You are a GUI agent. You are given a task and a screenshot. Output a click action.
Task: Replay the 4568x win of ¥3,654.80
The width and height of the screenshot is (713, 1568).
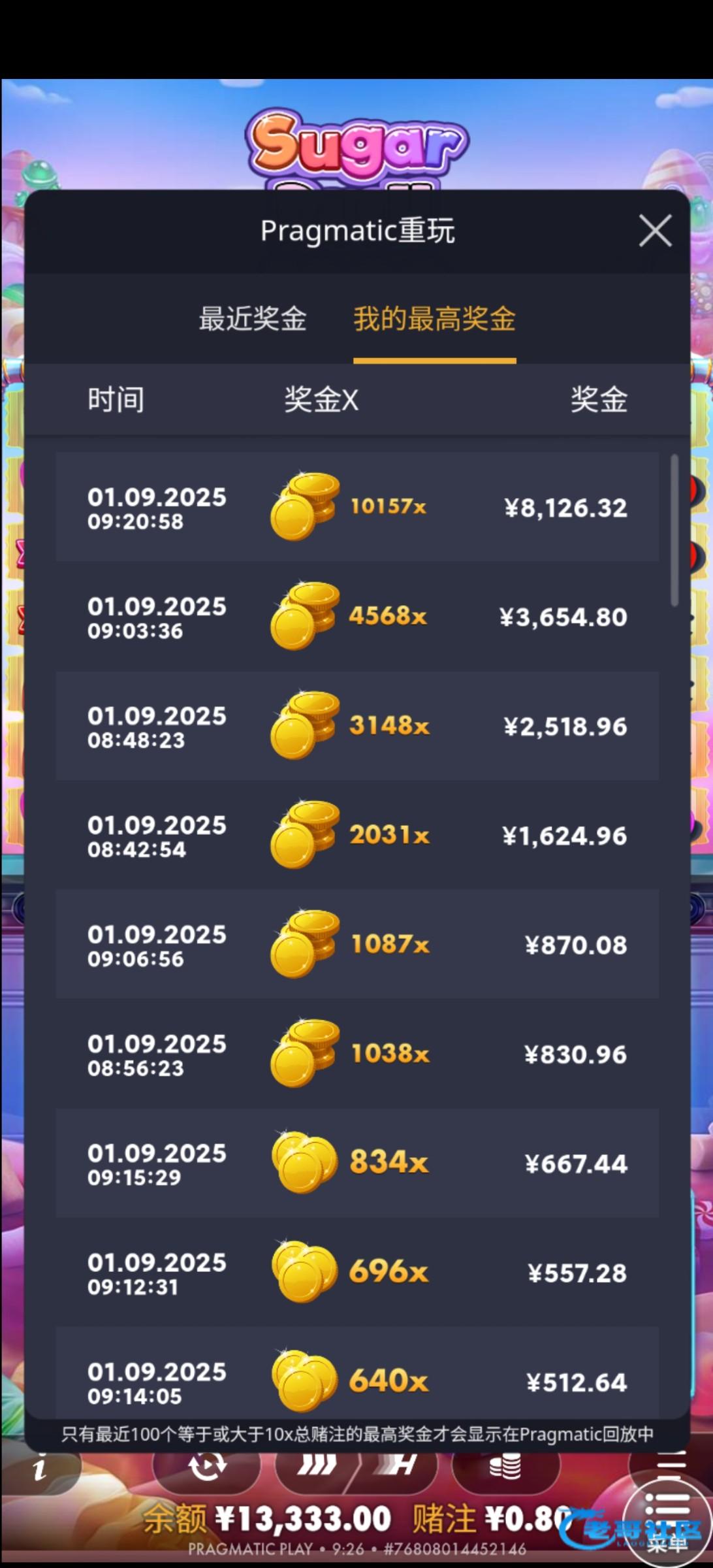click(357, 616)
